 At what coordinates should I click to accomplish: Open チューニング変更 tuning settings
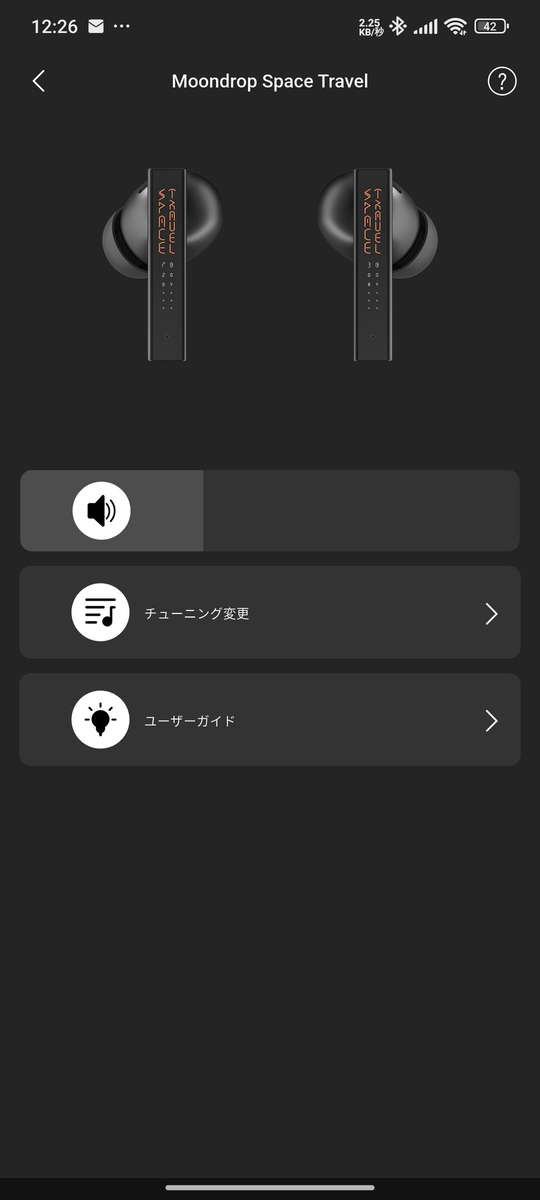pos(270,612)
